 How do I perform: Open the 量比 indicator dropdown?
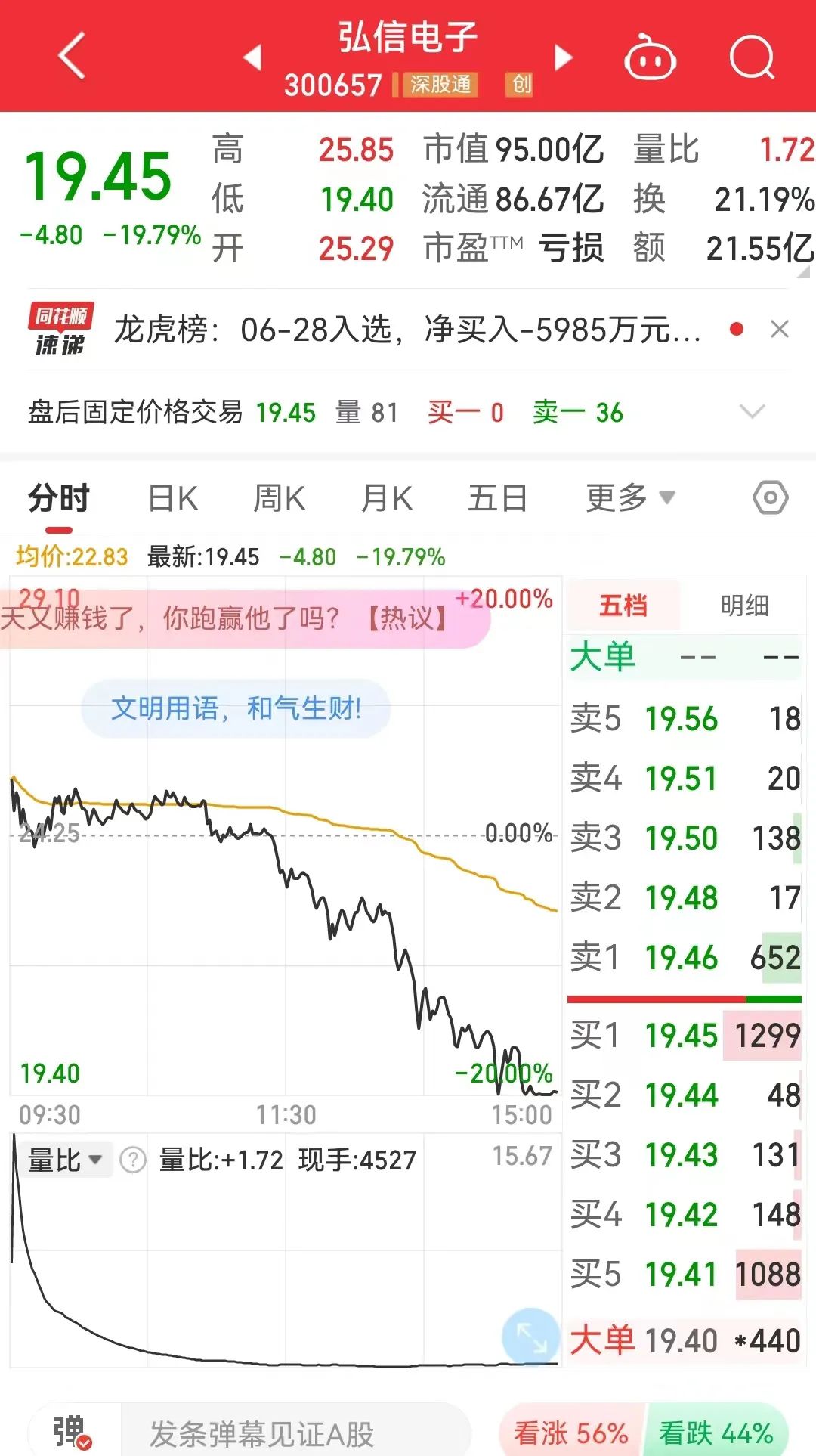65,1160
